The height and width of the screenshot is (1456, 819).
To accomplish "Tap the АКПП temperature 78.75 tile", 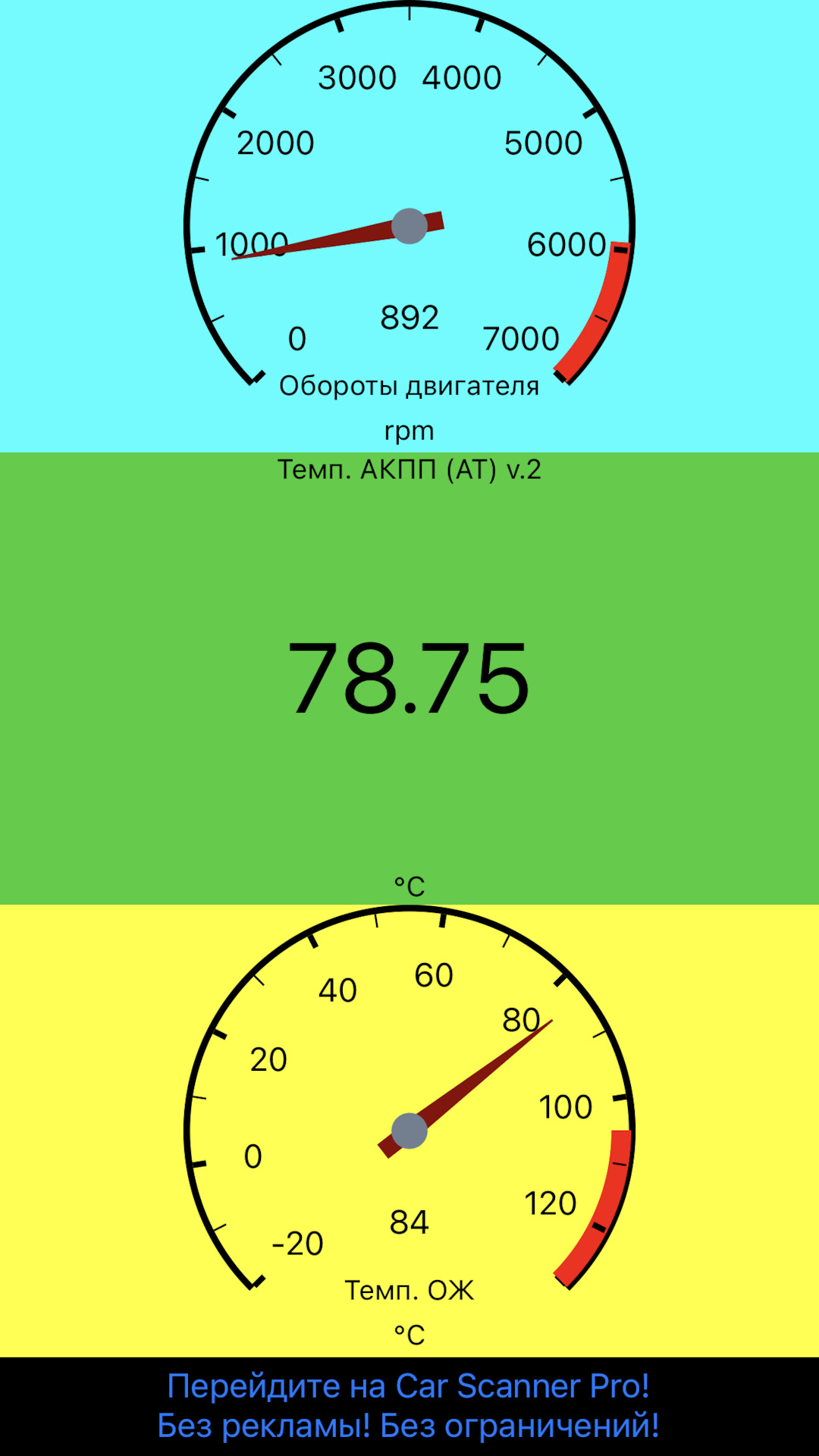I will pos(409,677).
